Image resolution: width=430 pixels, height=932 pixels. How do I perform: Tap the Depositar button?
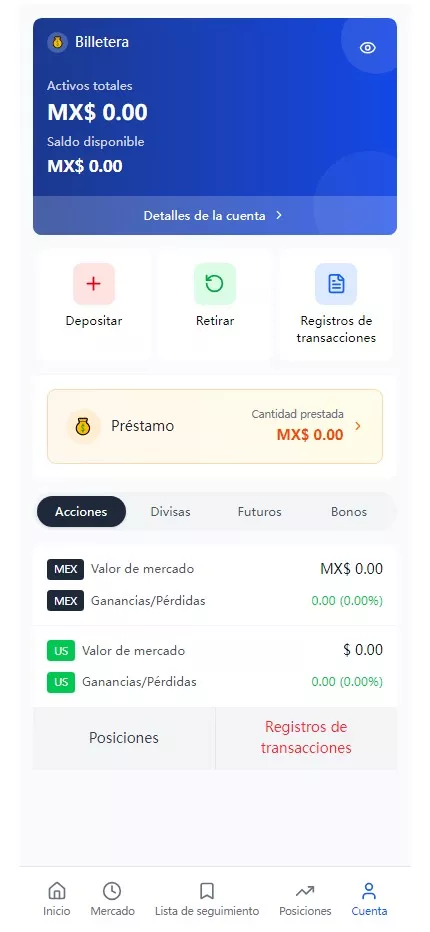click(x=93, y=304)
